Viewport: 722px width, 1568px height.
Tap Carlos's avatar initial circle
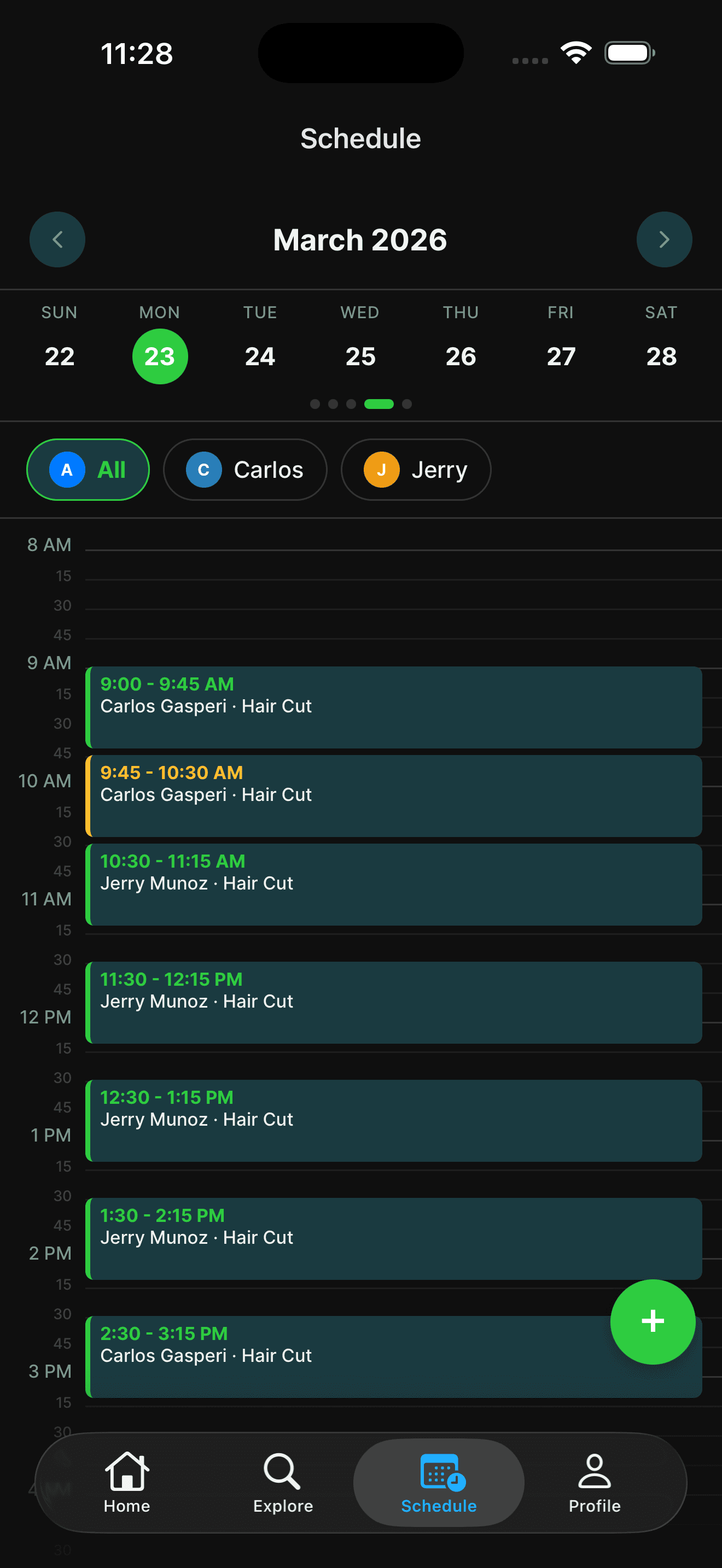[x=203, y=469]
